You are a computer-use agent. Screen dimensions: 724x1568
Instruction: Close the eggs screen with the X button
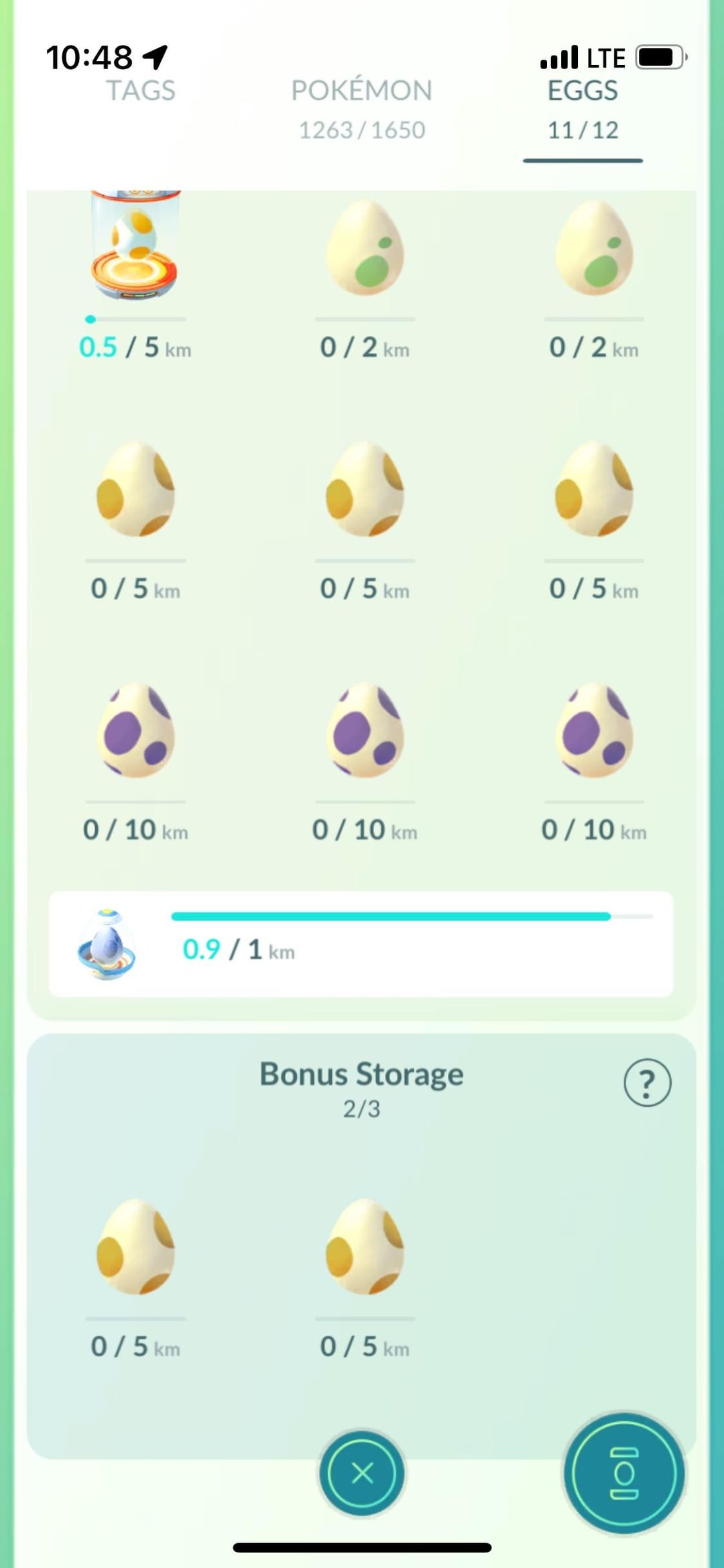tap(362, 1473)
